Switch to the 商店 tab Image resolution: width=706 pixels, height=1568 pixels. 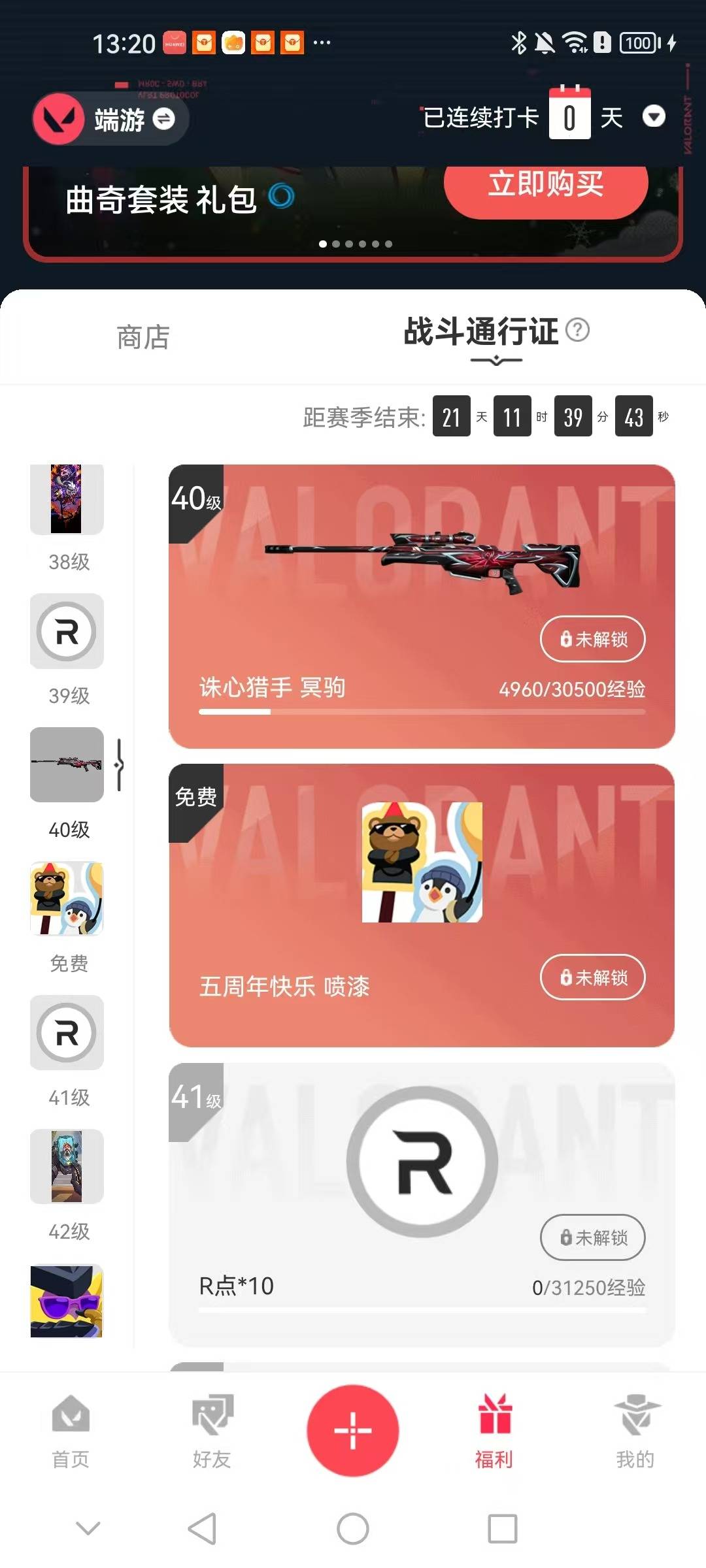pyautogui.click(x=141, y=337)
